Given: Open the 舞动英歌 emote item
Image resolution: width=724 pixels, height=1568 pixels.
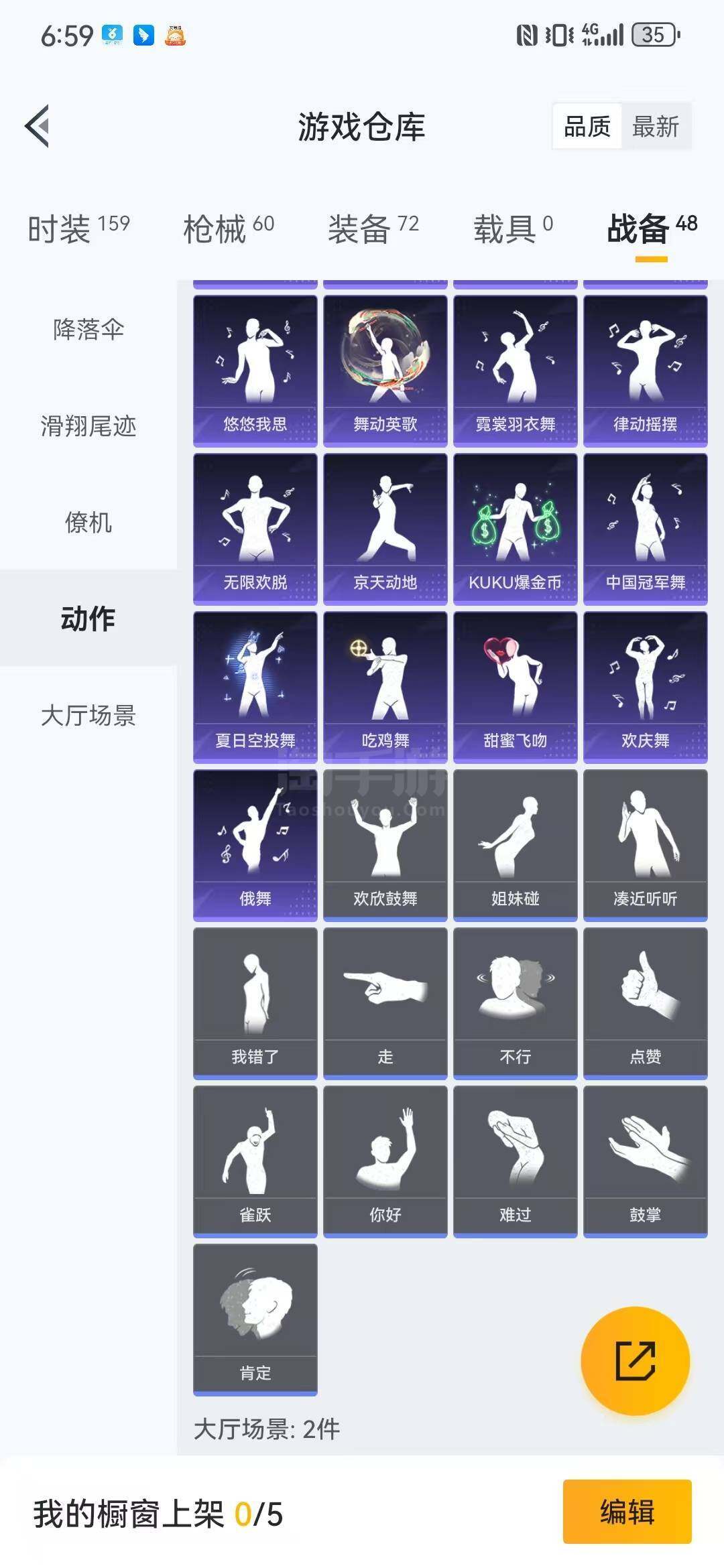Looking at the screenshot, I should 385,371.
